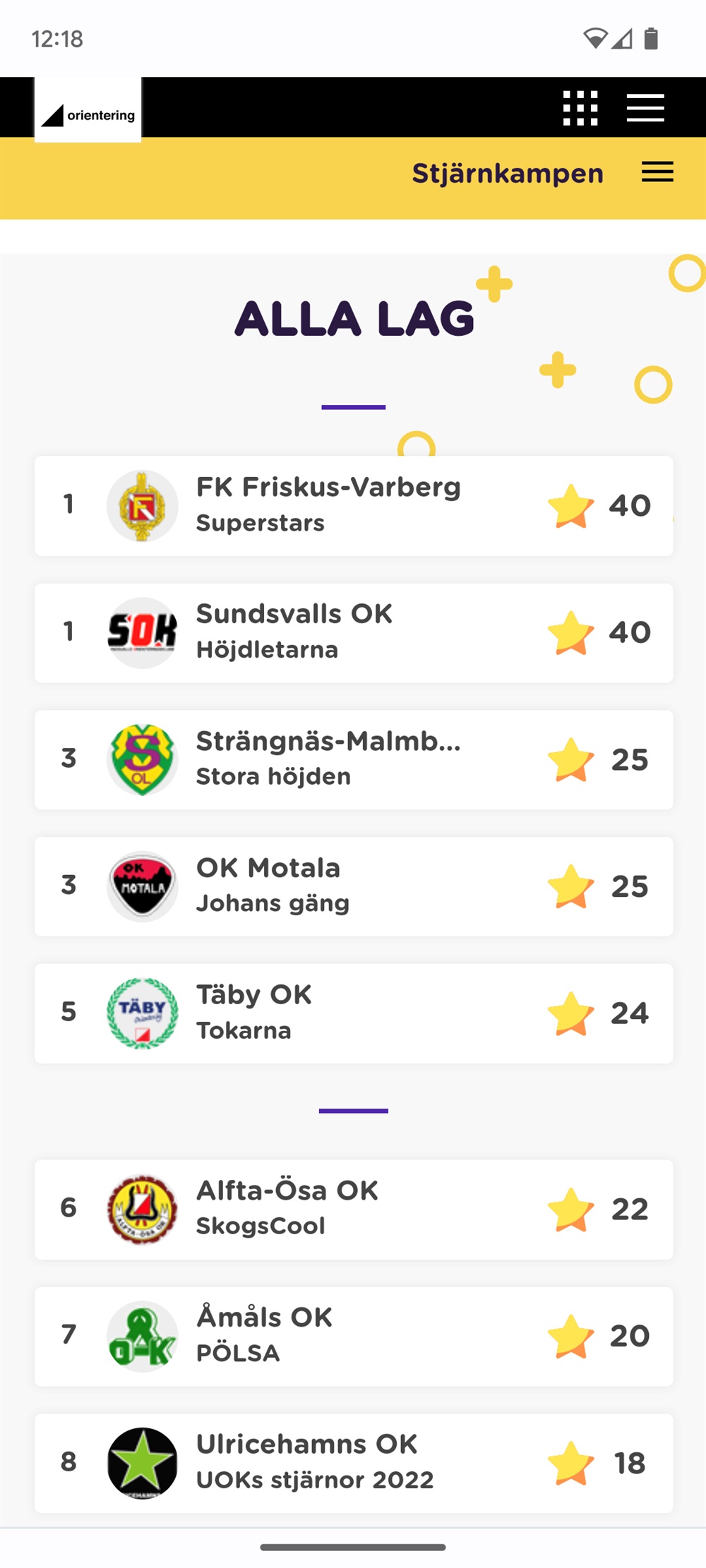Tap the orientering logo to go home

click(88, 109)
